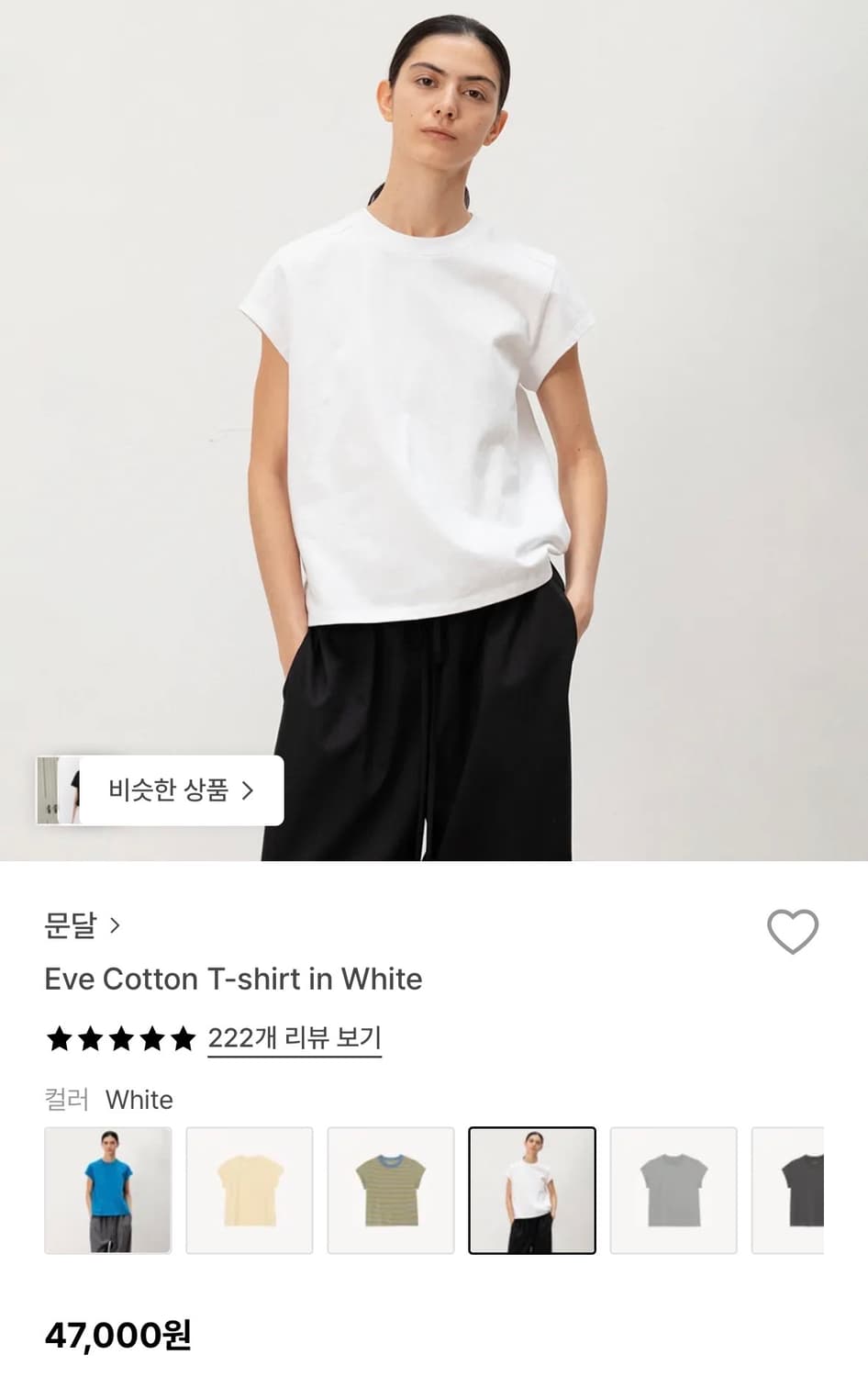Tap the fifth star in the rating row
The height and width of the screenshot is (1377, 868).
tap(182, 1038)
